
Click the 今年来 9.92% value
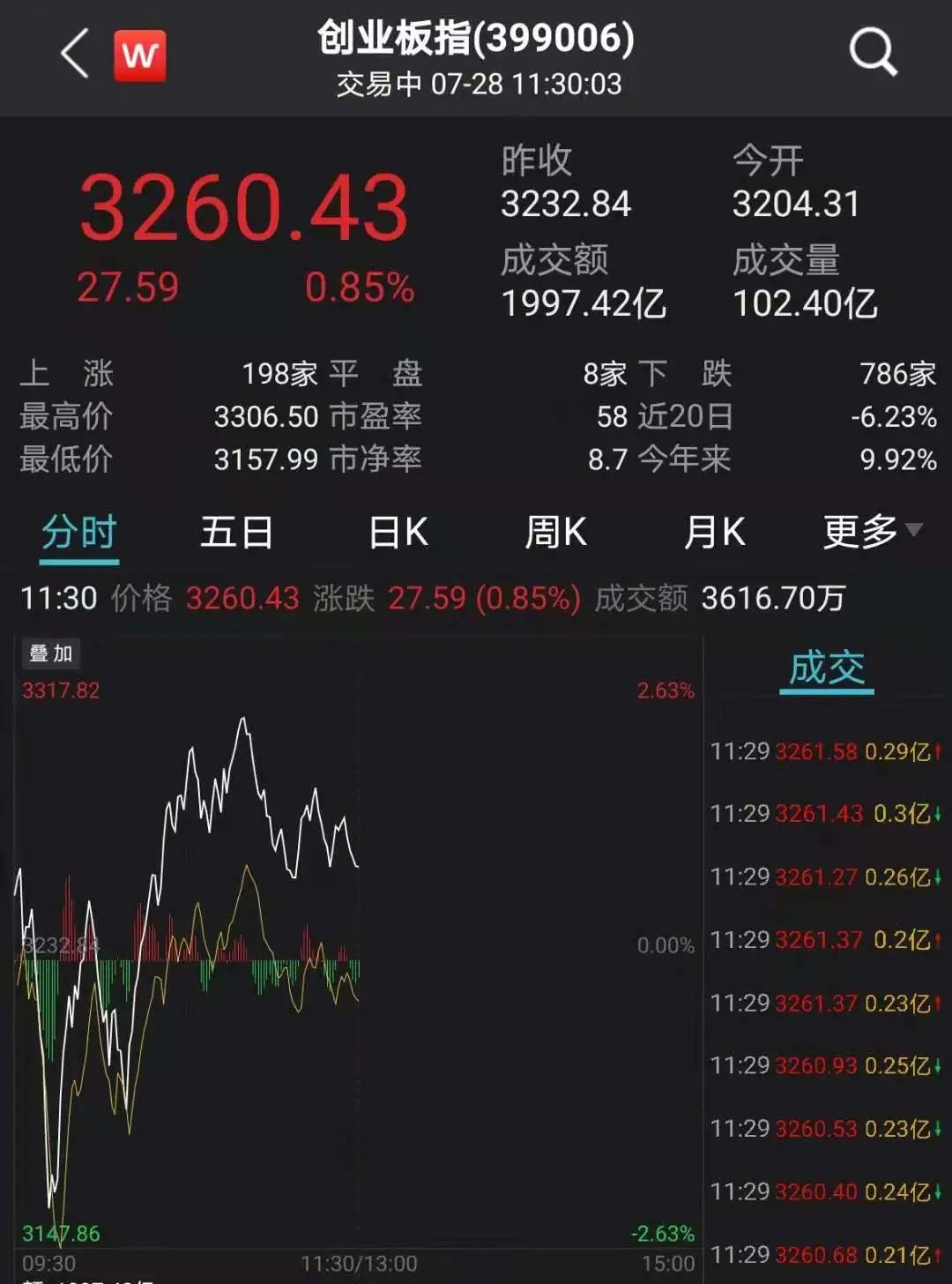pos(897,459)
